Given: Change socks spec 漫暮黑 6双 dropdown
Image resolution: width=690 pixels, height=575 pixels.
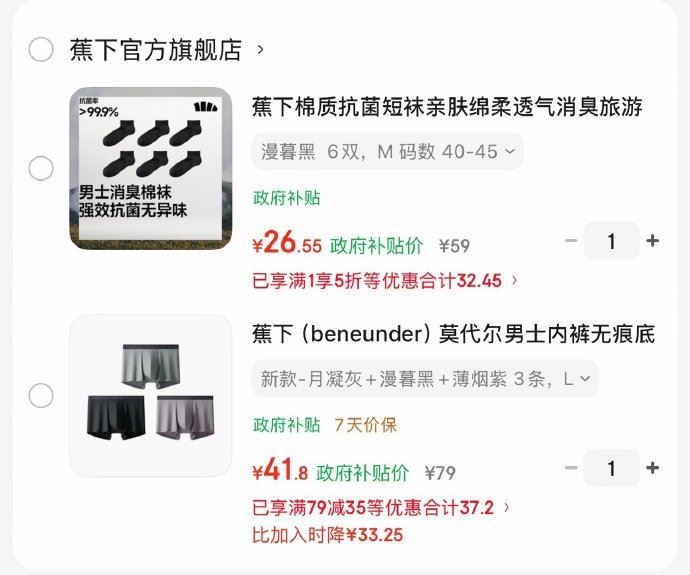Looking at the screenshot, I should pos(387,152).
